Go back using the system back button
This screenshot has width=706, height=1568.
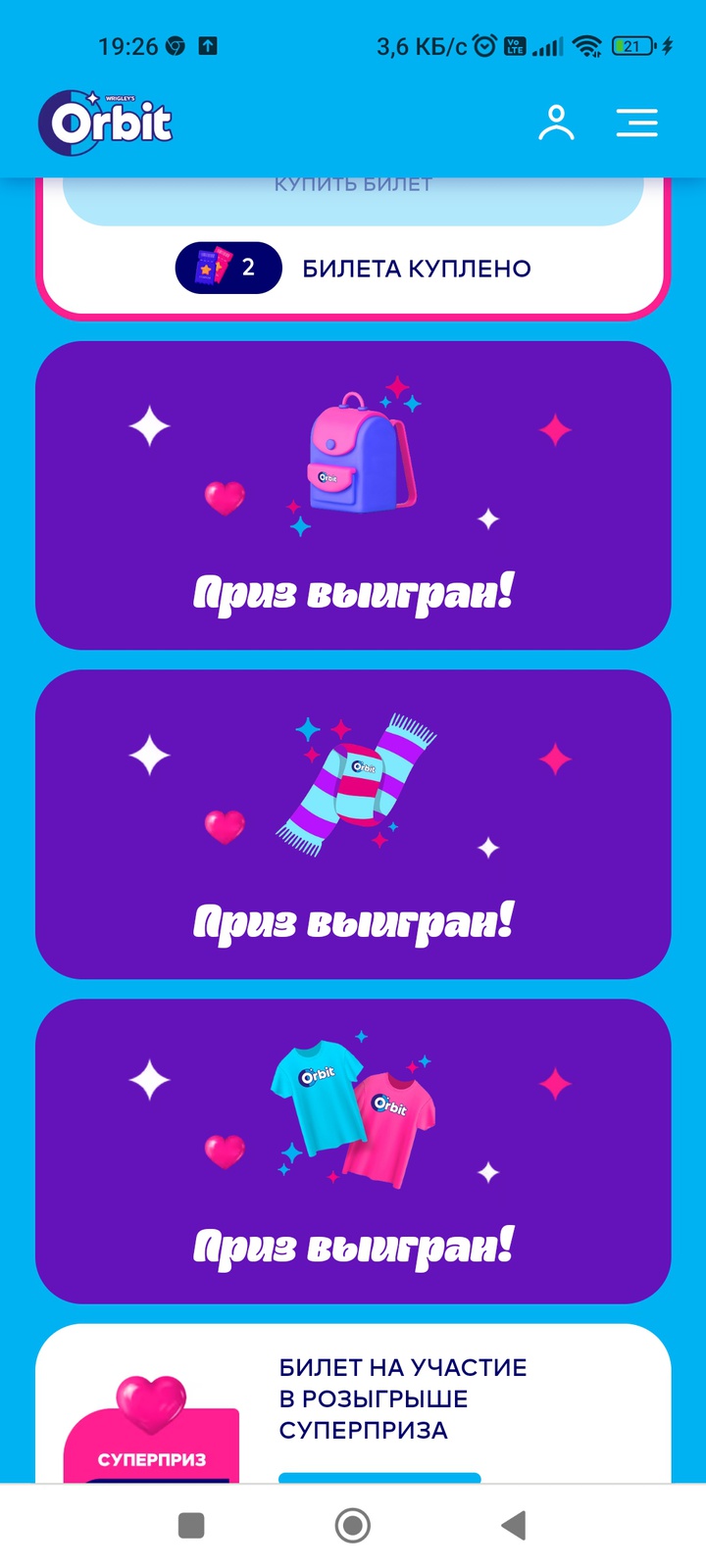[513, 1525]
